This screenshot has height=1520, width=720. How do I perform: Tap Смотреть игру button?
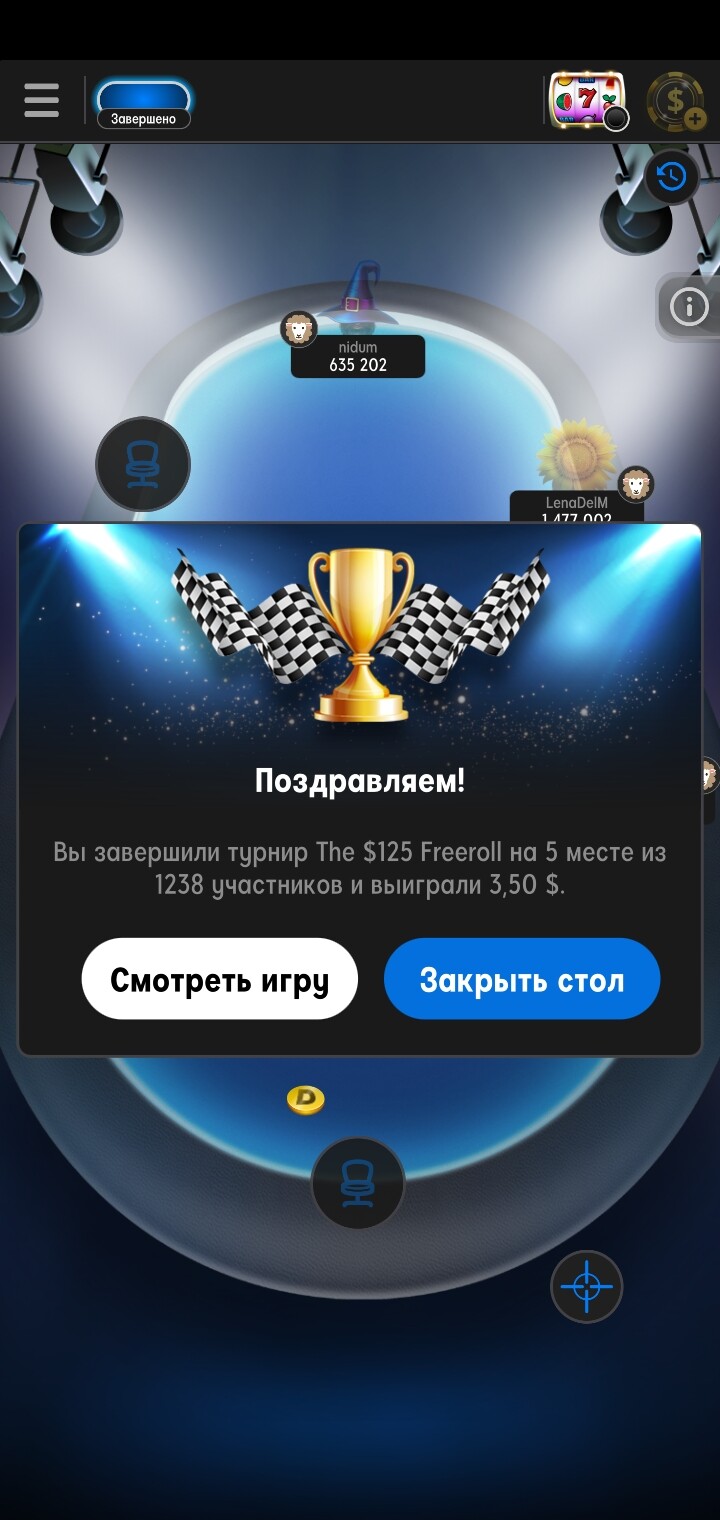[x=219, y=979]
